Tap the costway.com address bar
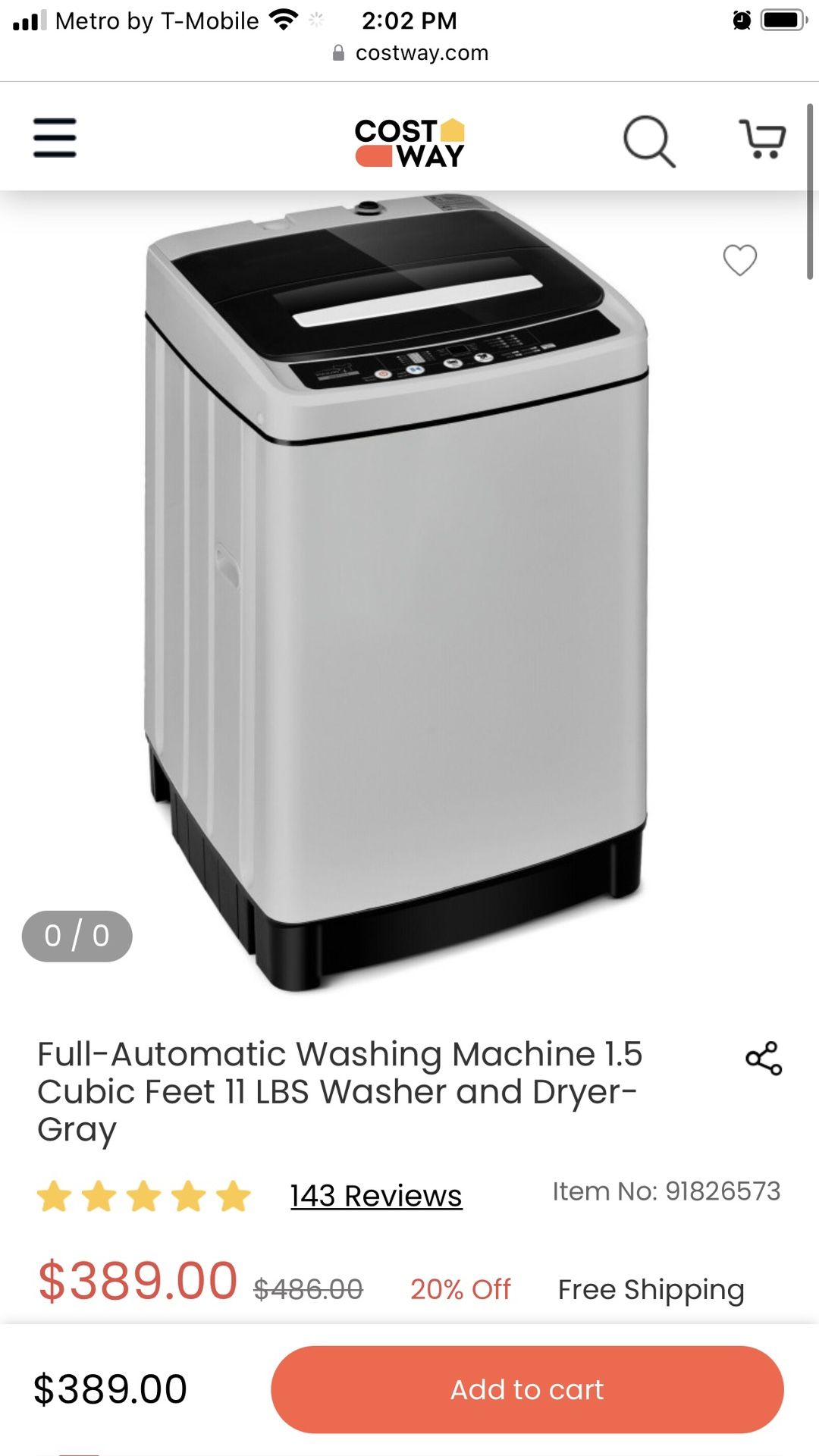Viewport: 819px width, 1456px height. click(x=422, y=52)
